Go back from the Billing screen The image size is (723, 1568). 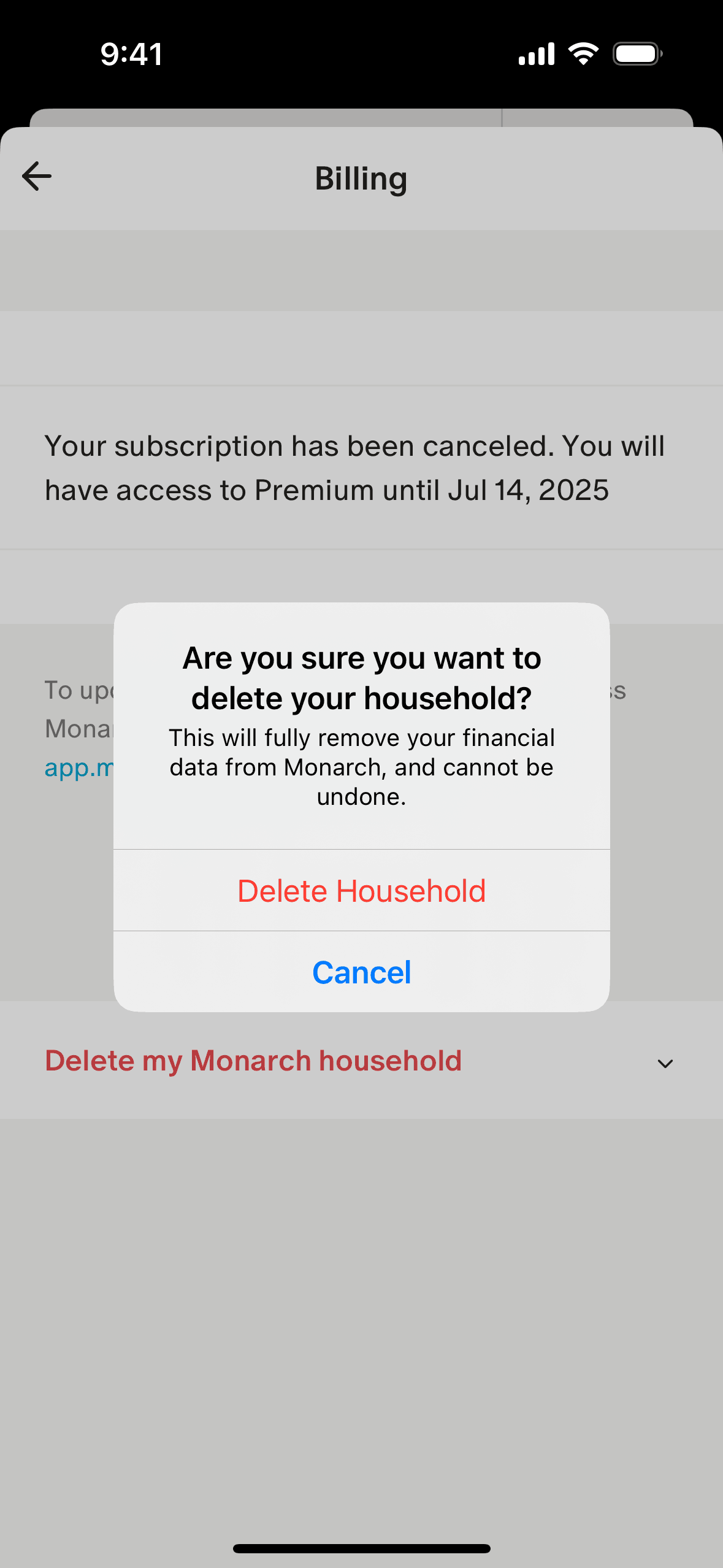coord(37,177)
